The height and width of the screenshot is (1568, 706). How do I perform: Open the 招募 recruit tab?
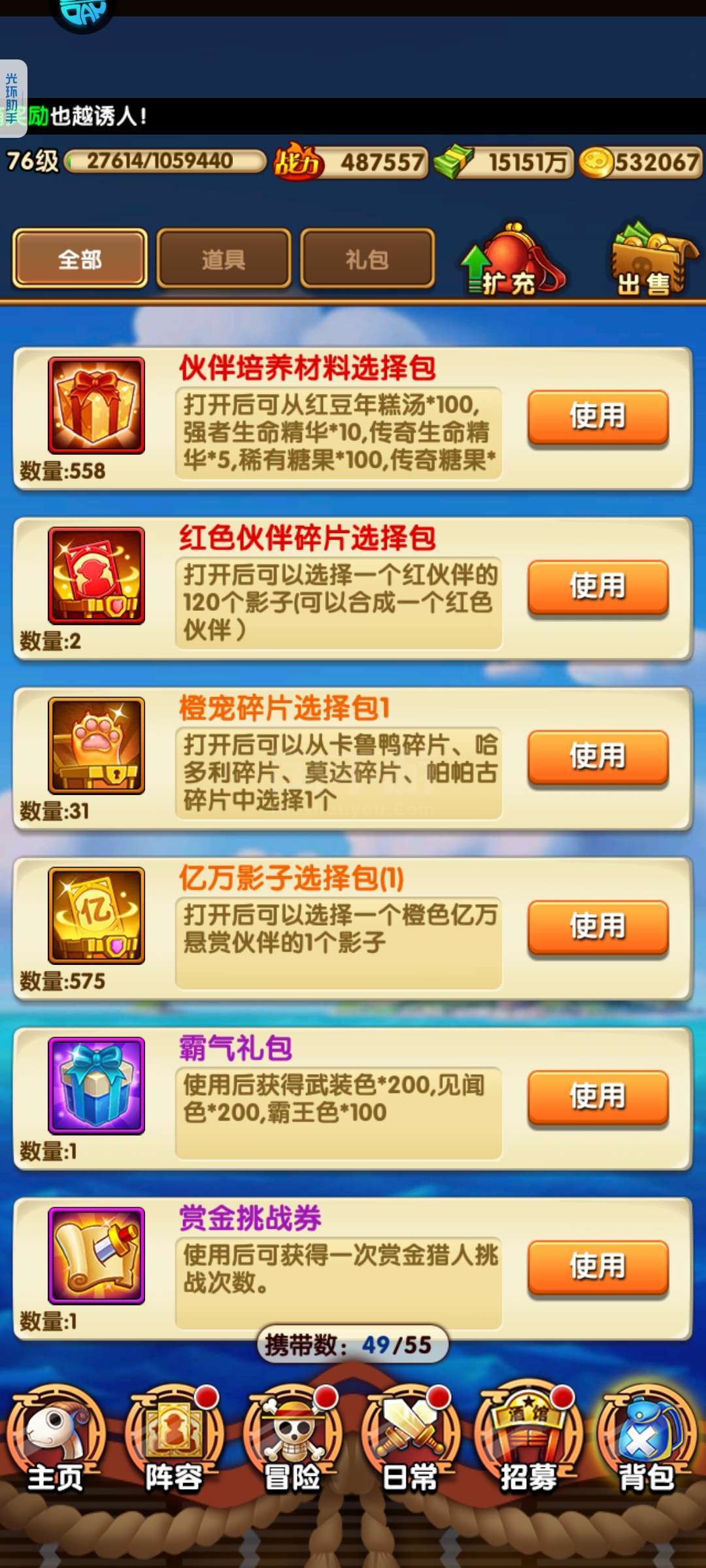coord(528,1440)
